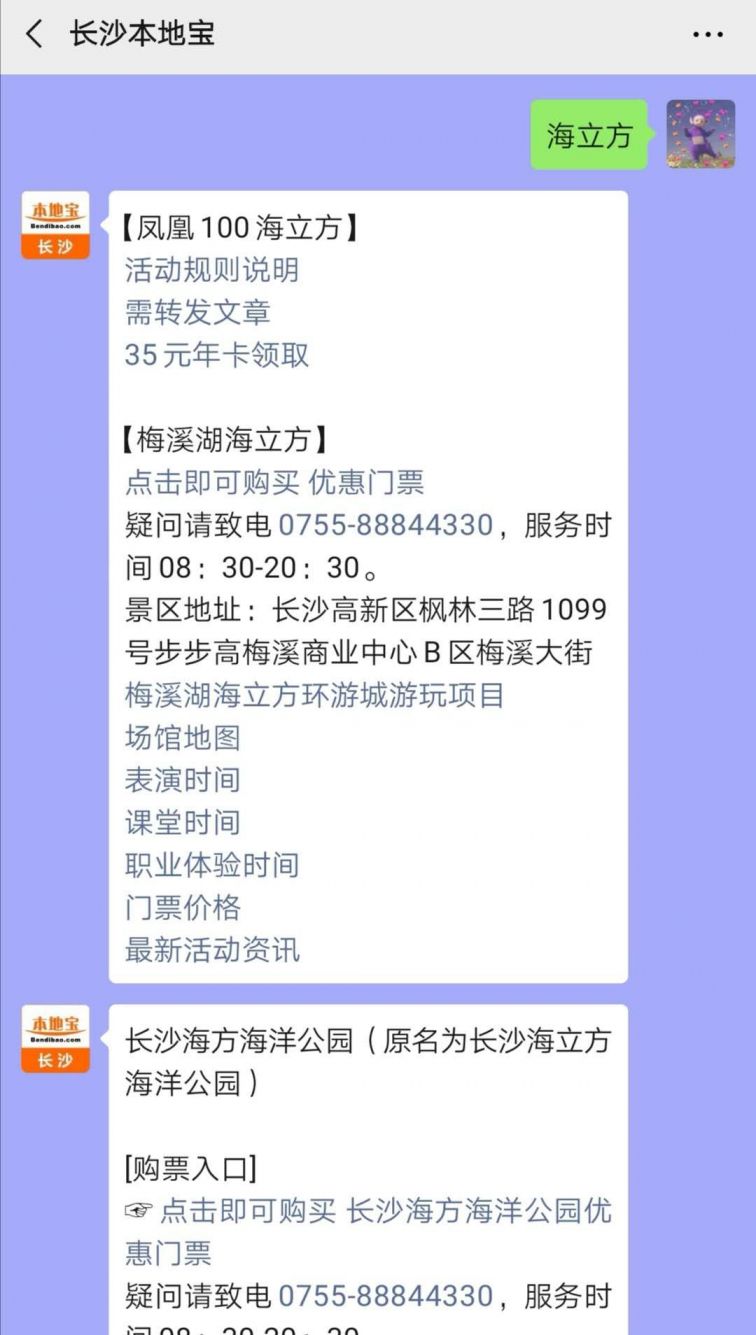Open the three-dot overflow menu
Screen dimensions: 756x1335
707,34
